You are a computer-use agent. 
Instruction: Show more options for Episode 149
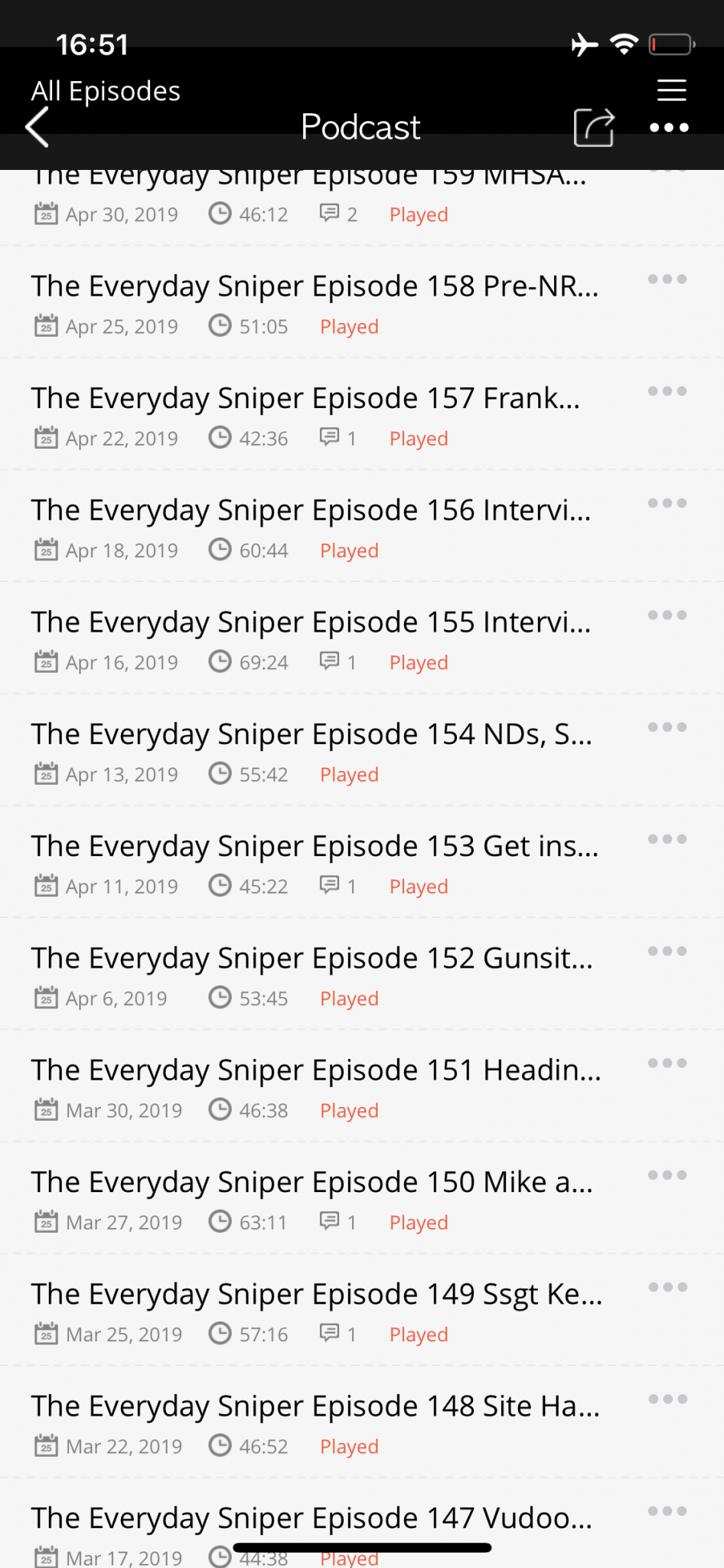(667, 1287)
